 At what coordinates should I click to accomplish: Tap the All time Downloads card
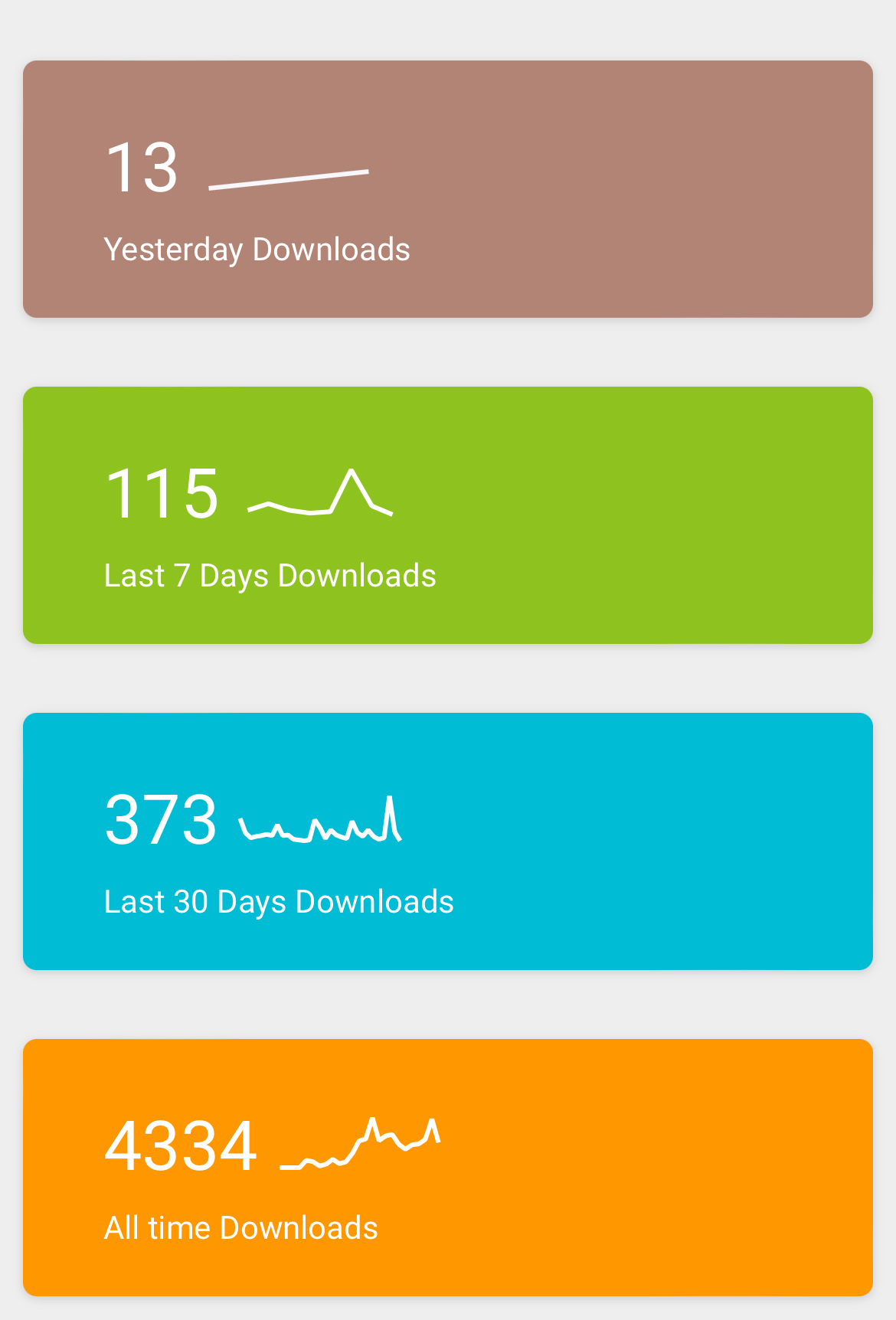click(448, 1168)
